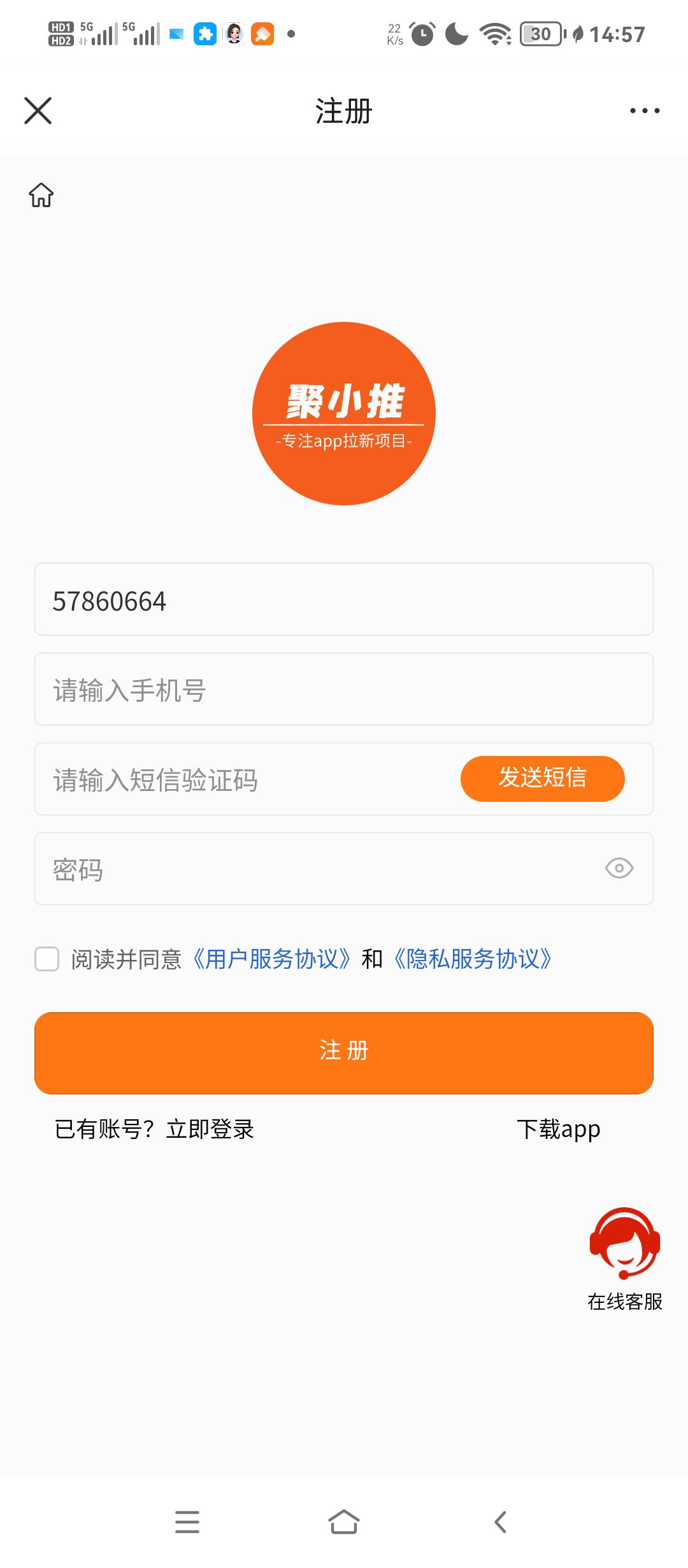Image resolution: width=688 pixels, height=1568 pixels.
Task: Tap 下载app to download the app
Action: (x=558, y=1129)
